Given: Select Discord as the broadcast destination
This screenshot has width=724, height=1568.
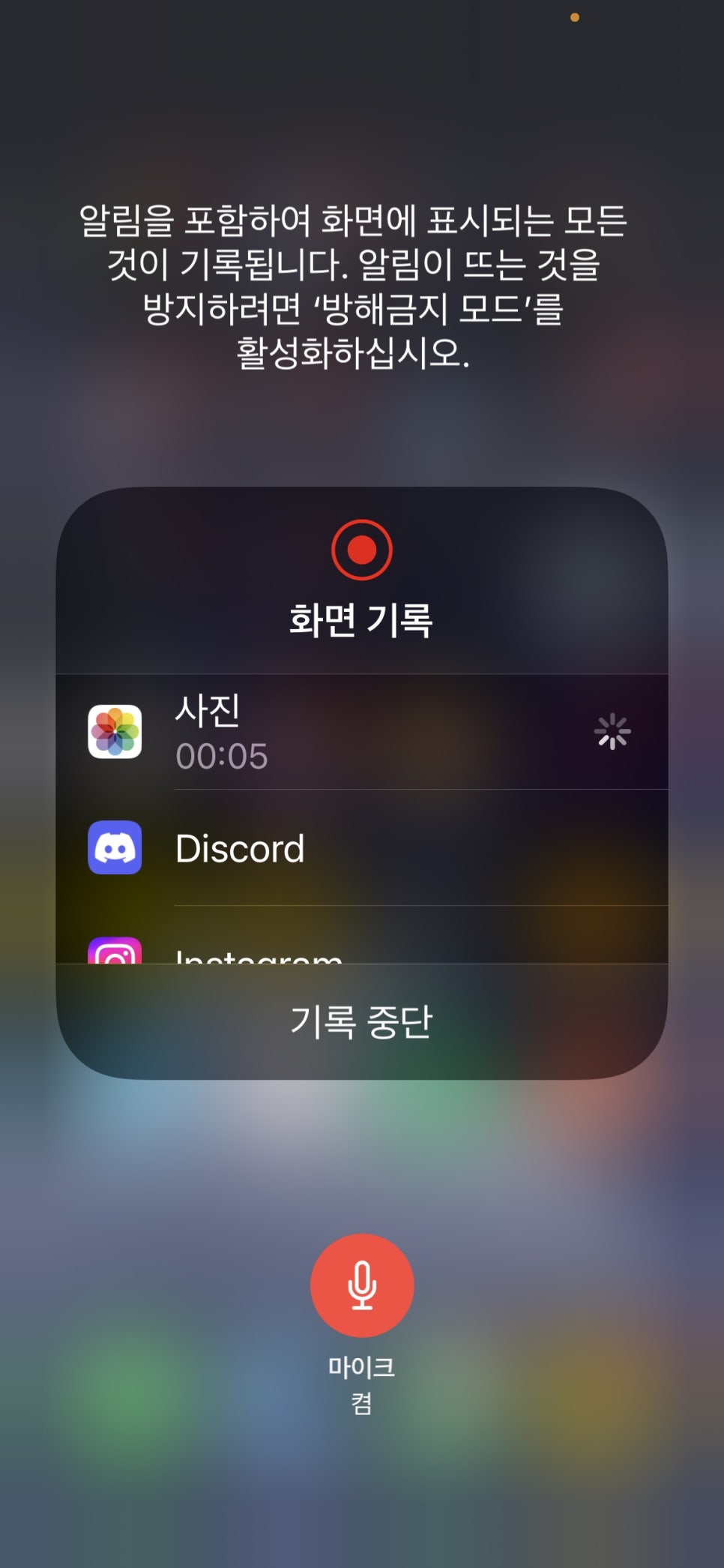Looking at the screenshot, I should click(360, 848).
